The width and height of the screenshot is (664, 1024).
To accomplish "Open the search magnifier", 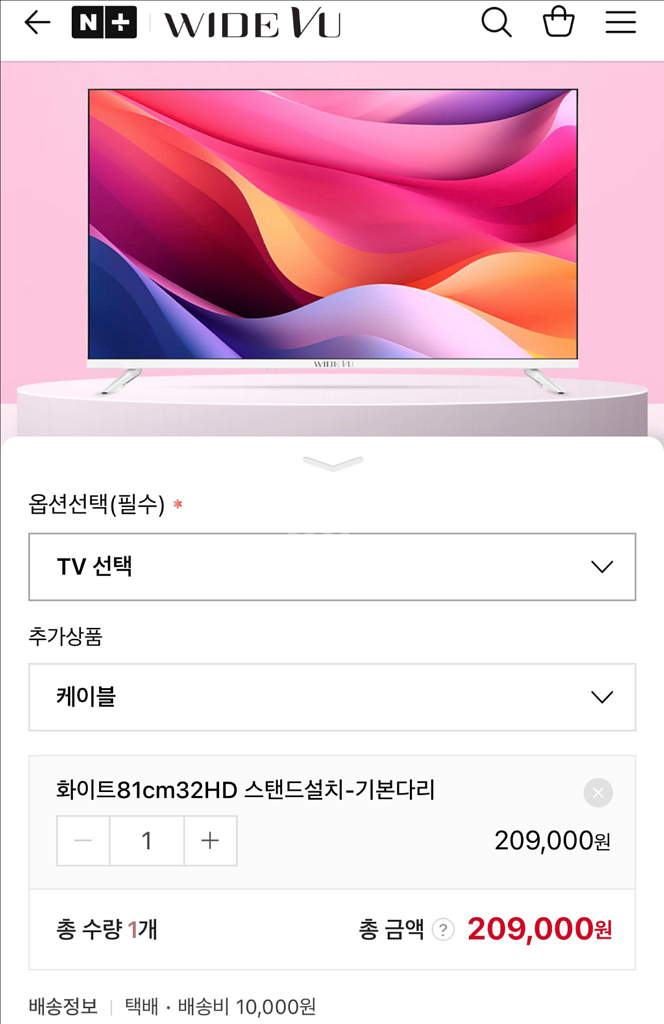I will pyautogui.click(x=496, y=22).
